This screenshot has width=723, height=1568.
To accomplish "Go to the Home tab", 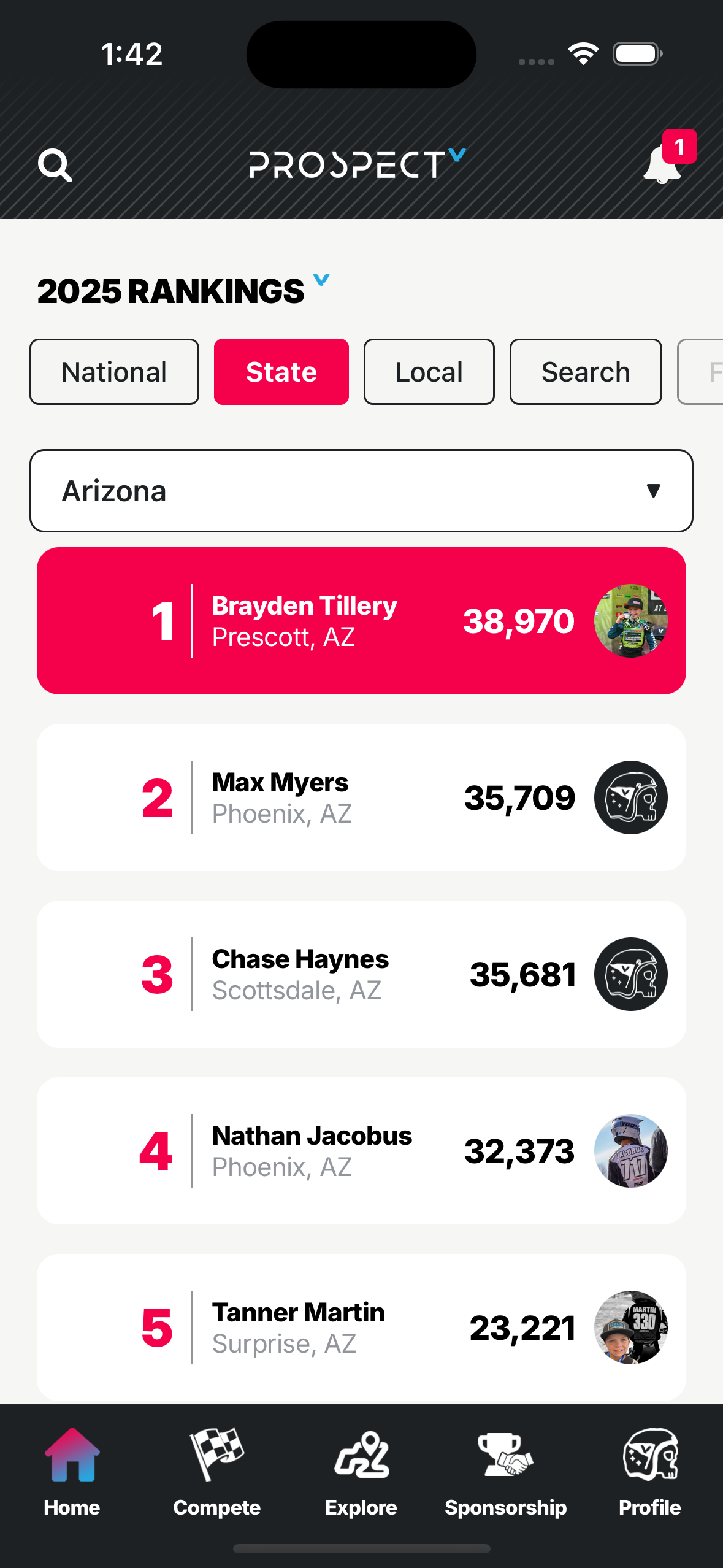I will click(72, 1472).
